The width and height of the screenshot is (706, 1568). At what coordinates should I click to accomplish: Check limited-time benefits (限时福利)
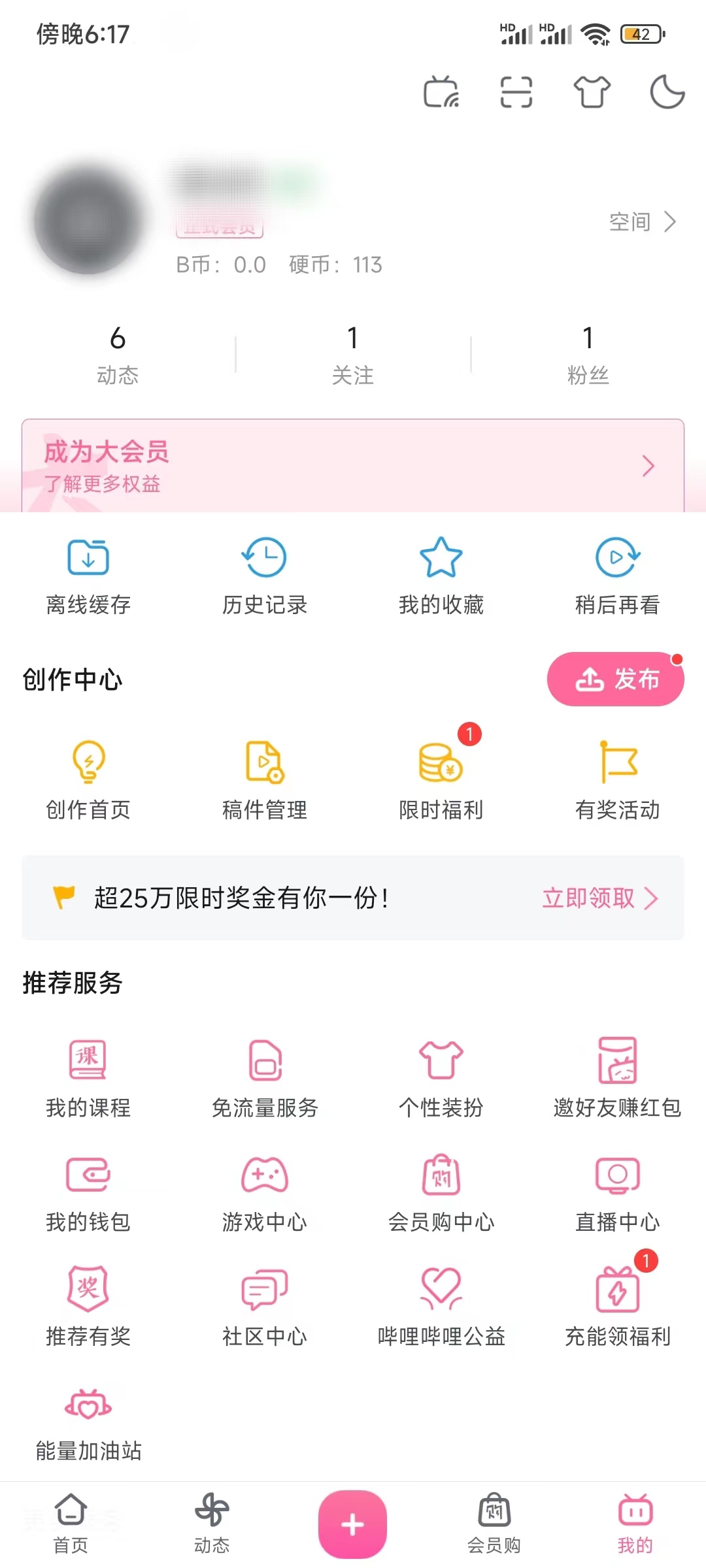click(x=441, y=781)
